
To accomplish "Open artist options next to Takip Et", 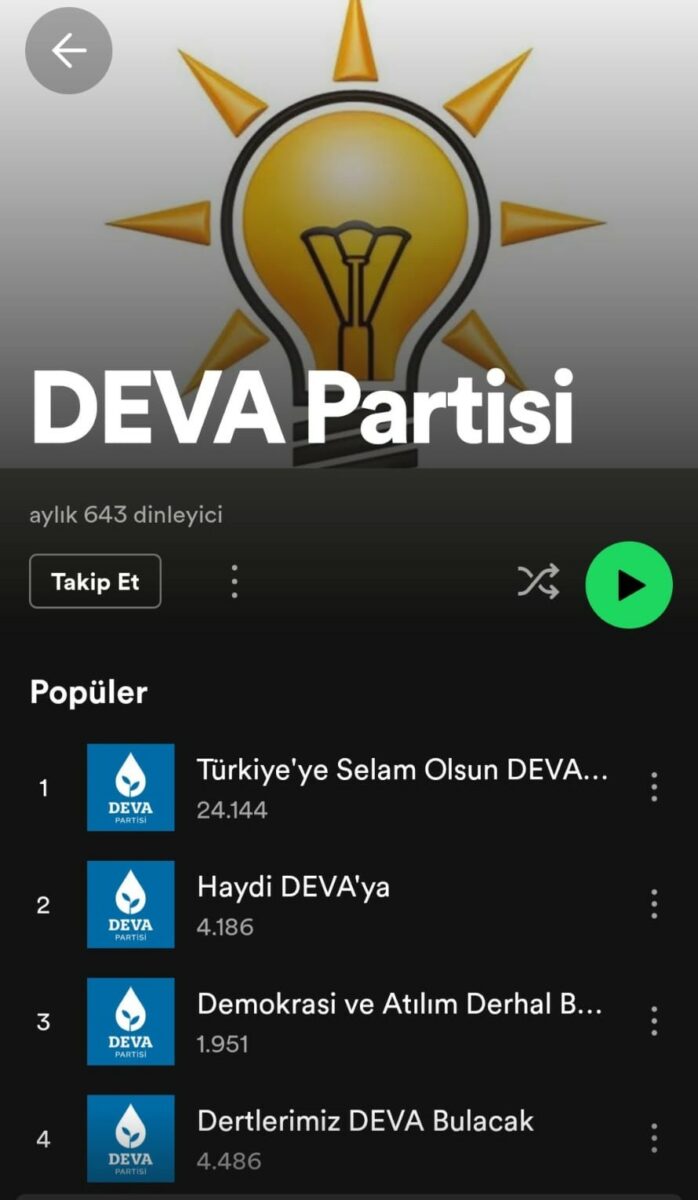I will 234,581.
